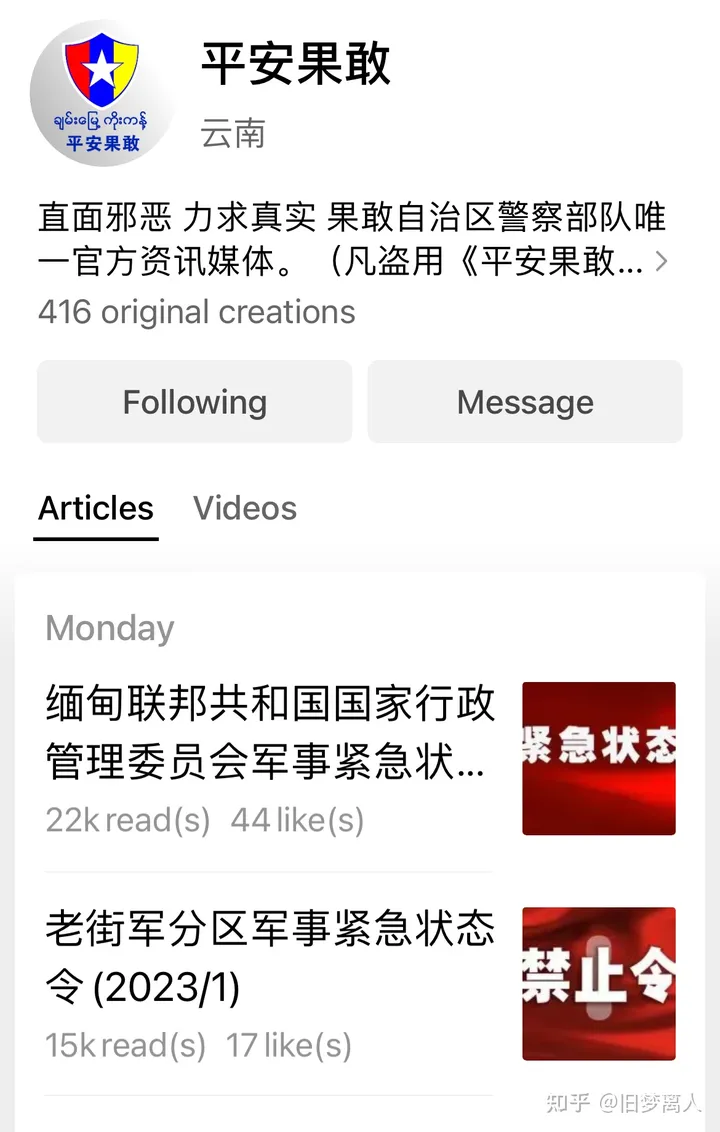Viewport: 720px width, 1132px height.
Task: View the 平安果敢 profile avatar
Action: pos(103,92)
